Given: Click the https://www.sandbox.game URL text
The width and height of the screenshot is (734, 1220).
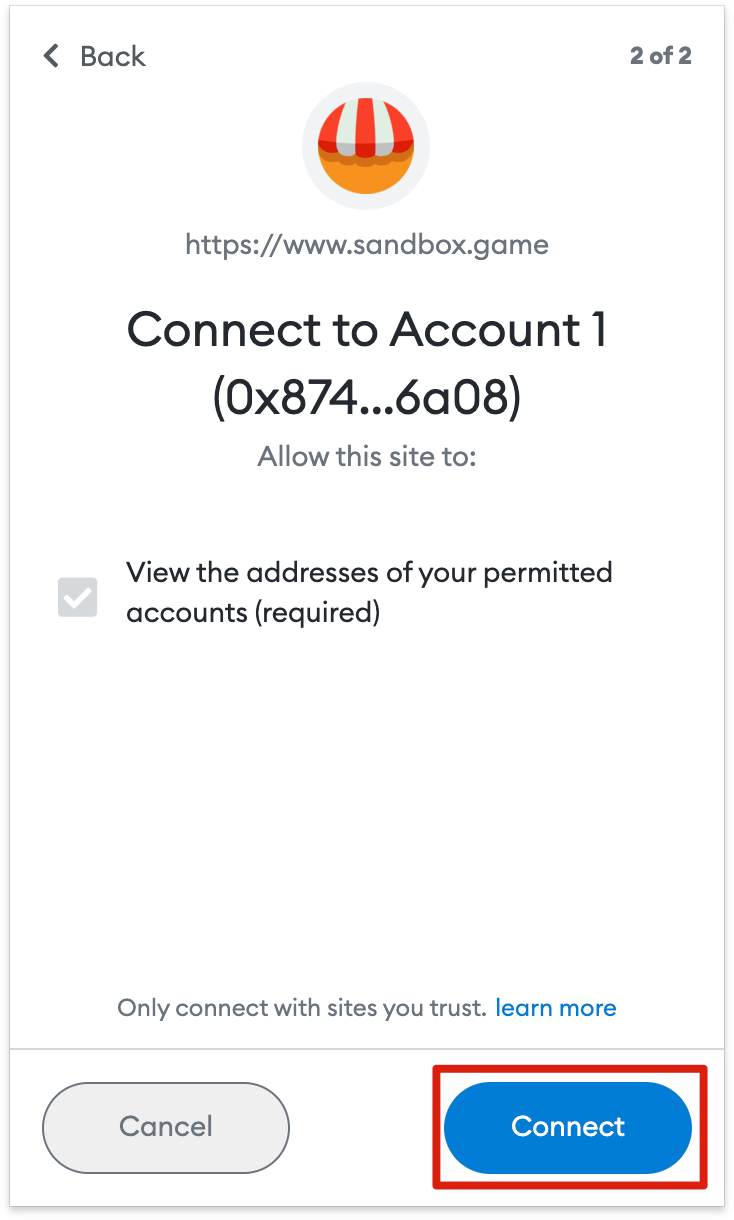Looking at the screenshot, I should coord(366,244).
